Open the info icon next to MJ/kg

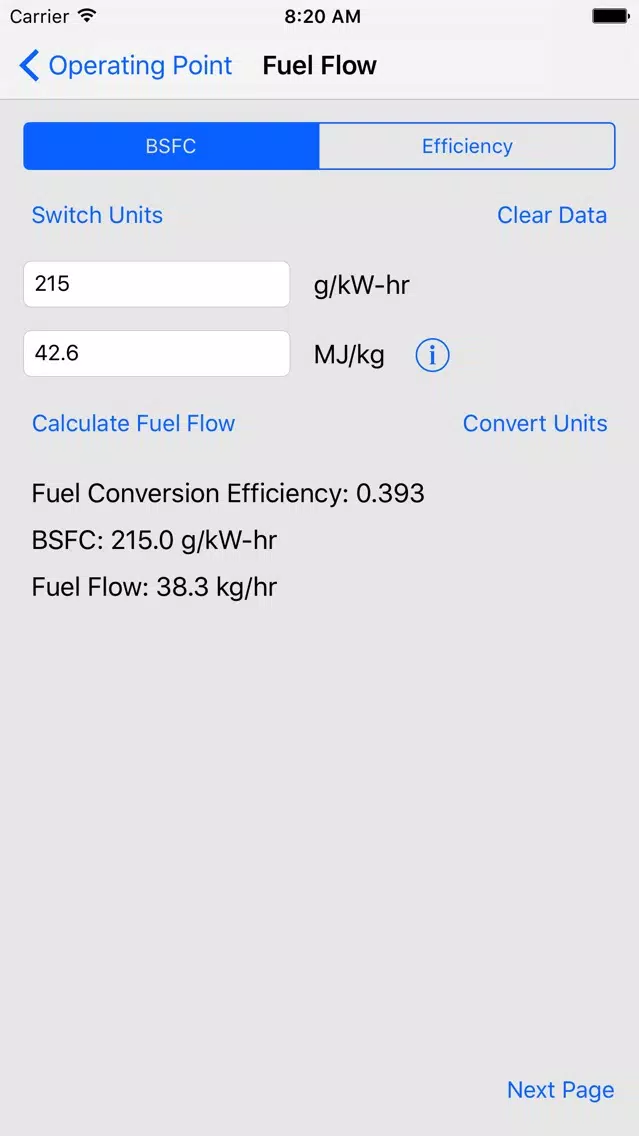[x=433, y=355]
